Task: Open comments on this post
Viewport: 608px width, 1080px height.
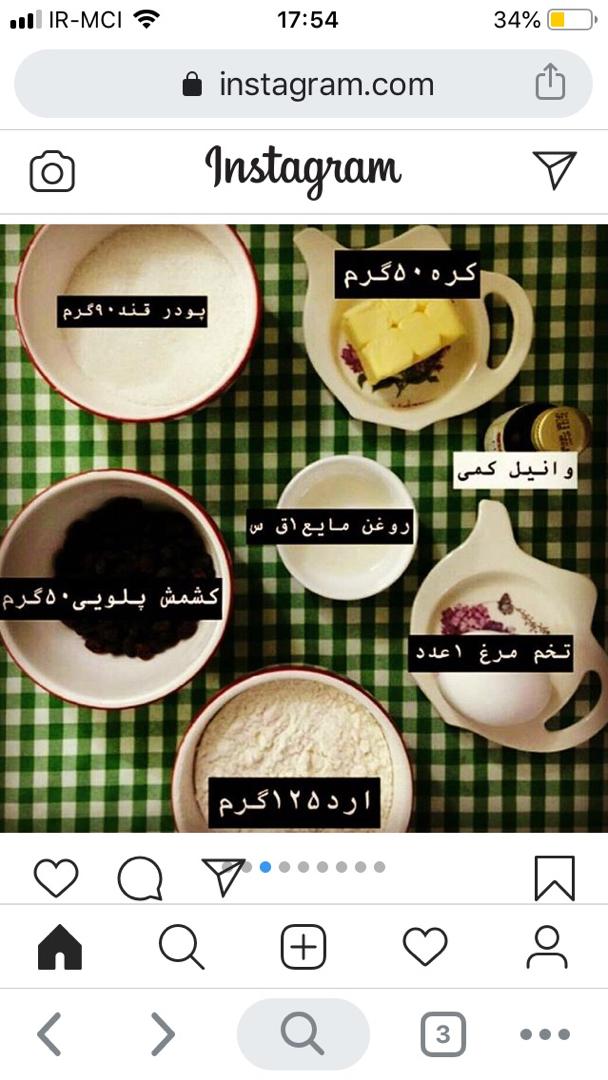Action: [x=140, y=879]
